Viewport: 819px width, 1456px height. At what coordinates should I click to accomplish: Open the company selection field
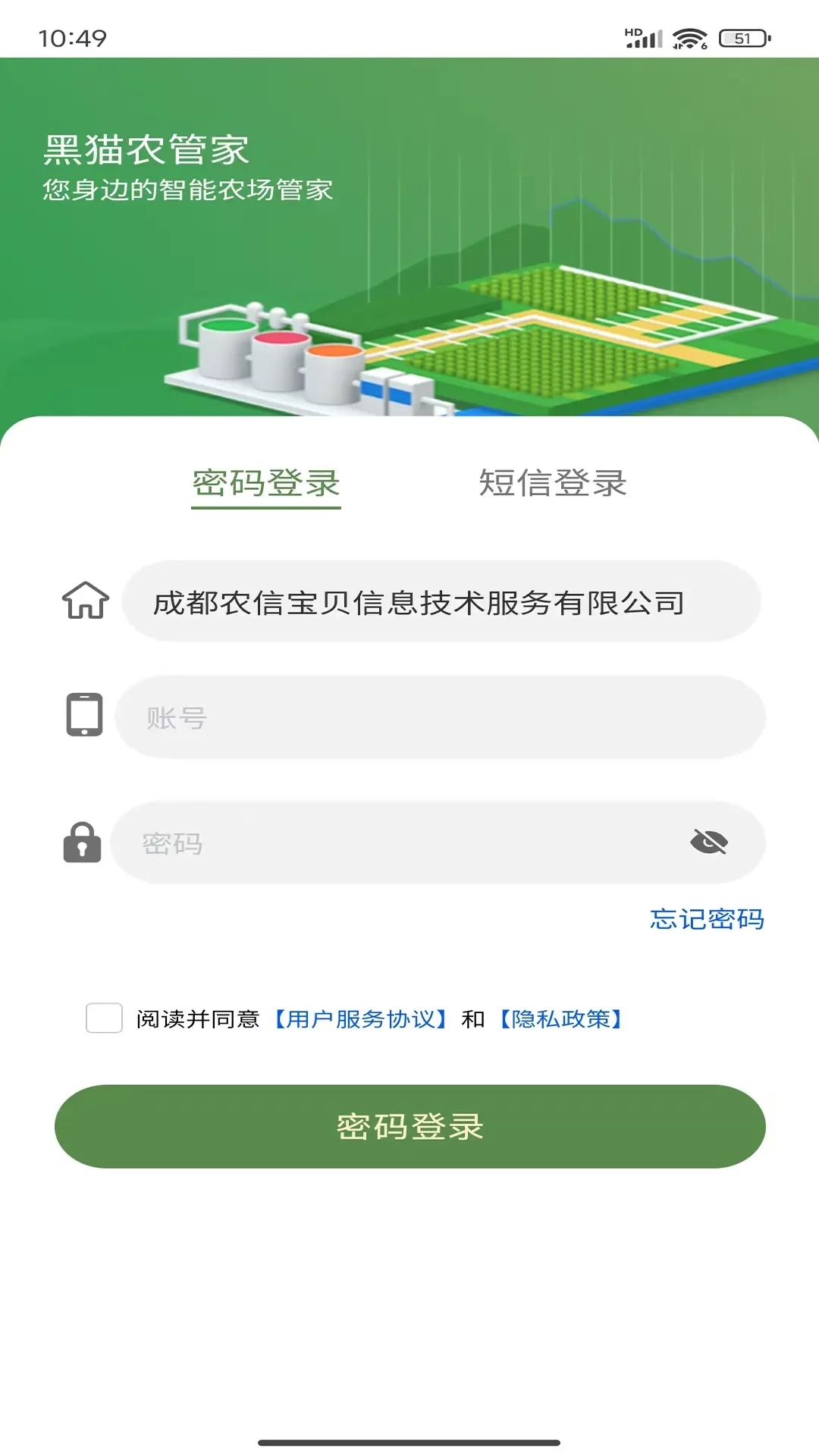point(438,603)
